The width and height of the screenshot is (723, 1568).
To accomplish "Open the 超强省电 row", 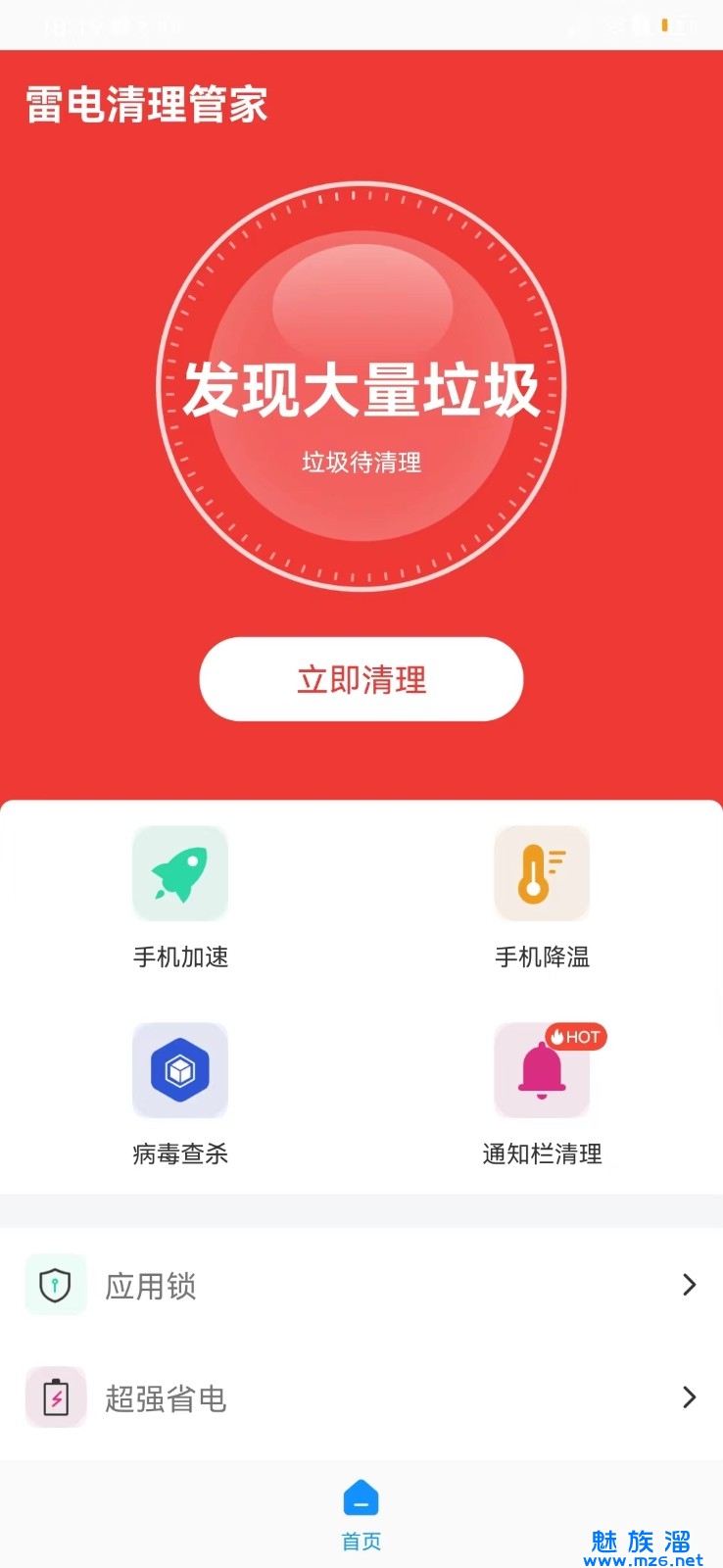I will [x=361, y=1397].
